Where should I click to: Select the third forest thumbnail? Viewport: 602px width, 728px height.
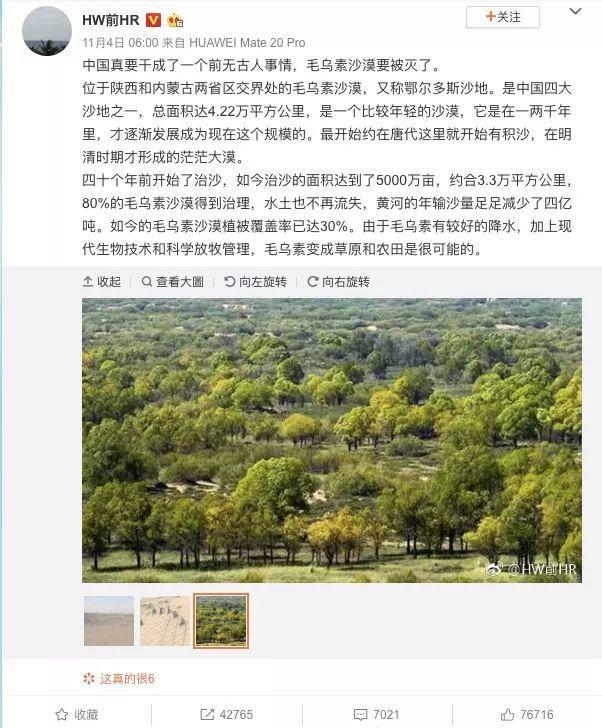[221, 621]
